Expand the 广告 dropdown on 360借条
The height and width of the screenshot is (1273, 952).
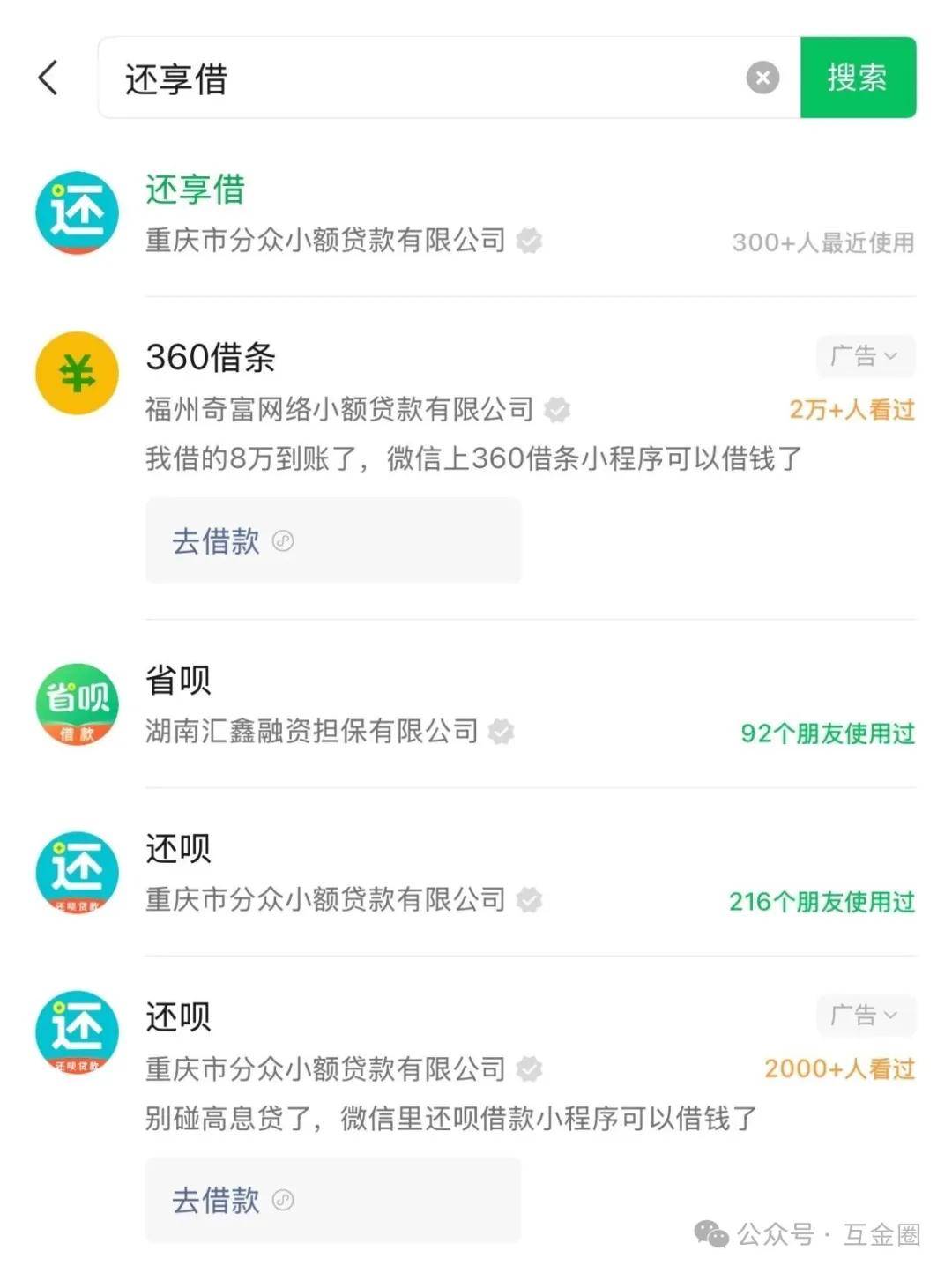[865, 356]
